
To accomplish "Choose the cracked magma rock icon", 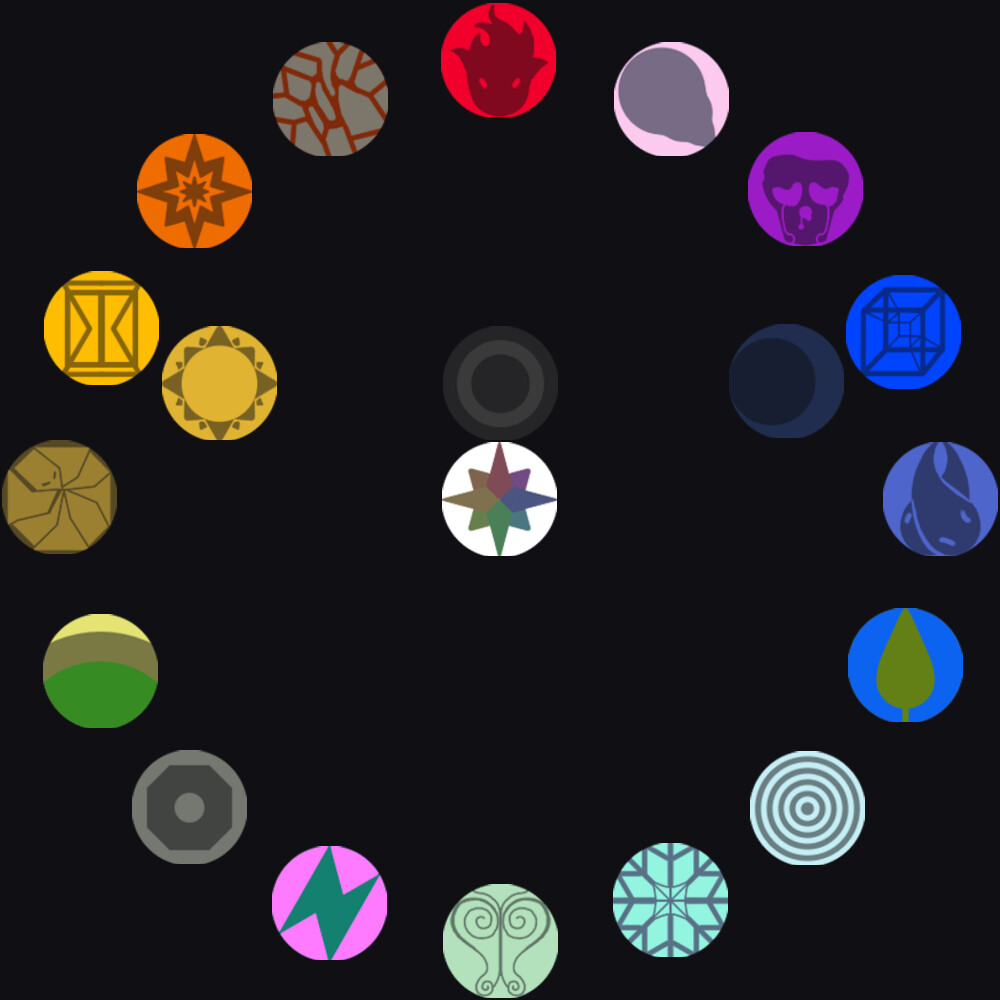I will tap(330, 99).
